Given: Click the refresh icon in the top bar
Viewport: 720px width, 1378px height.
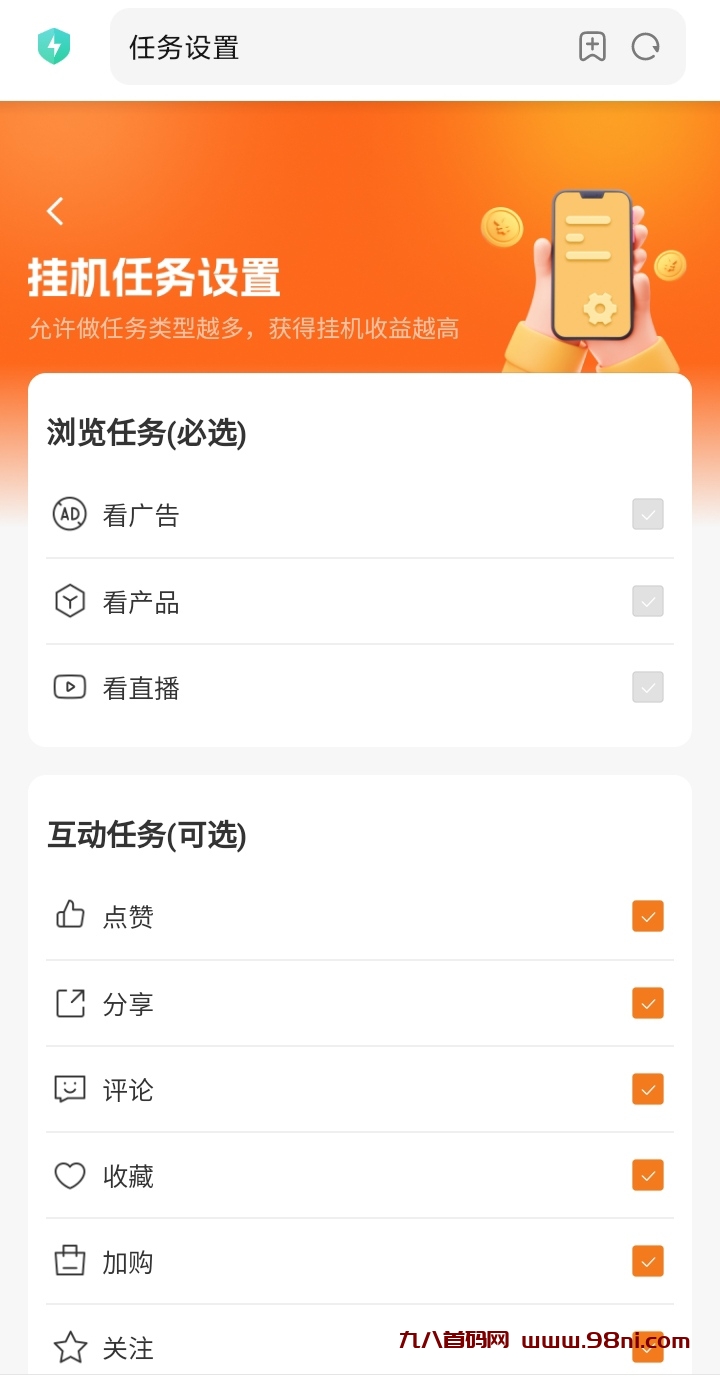Looking at the screenshot, I should [x=646, y=47].
